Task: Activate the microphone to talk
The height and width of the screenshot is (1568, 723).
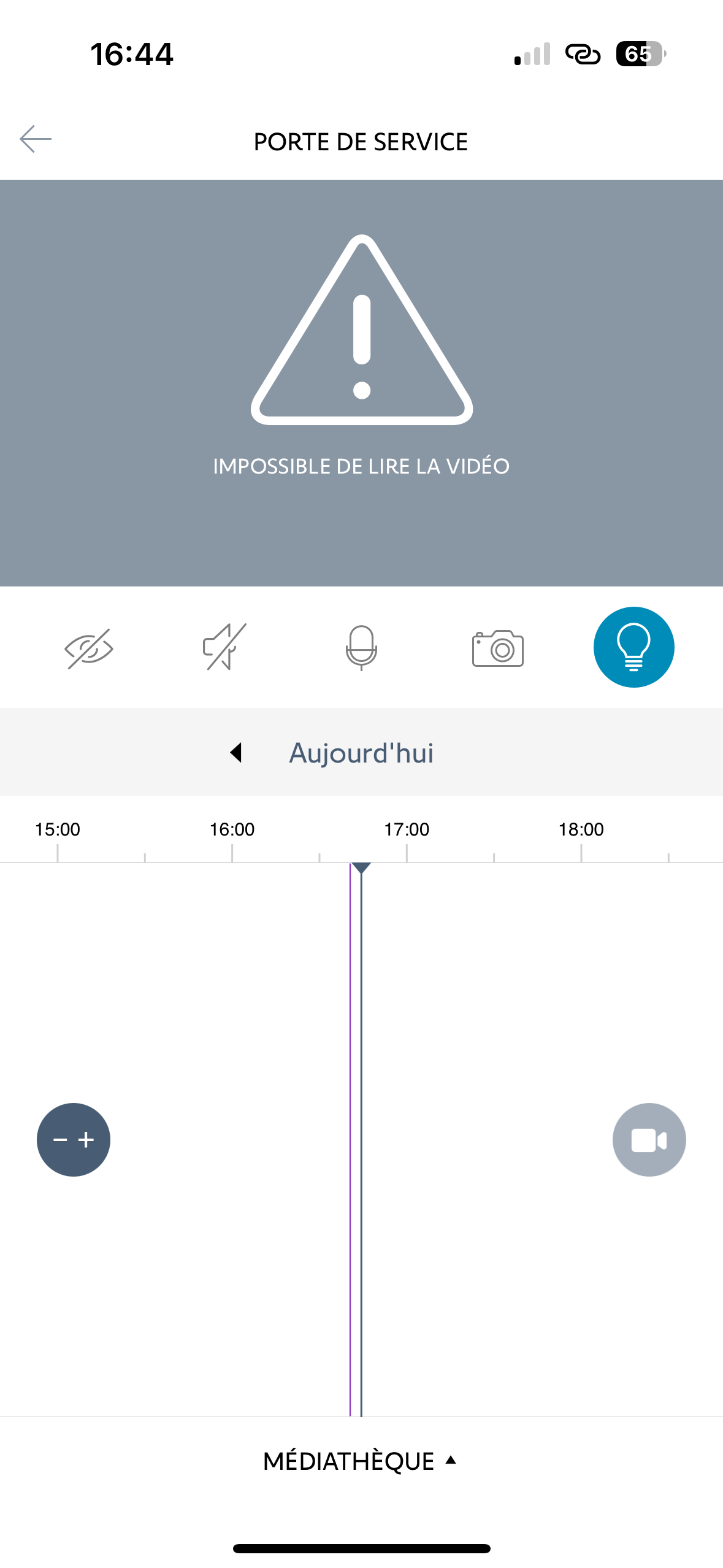Action: pos(361,648)
